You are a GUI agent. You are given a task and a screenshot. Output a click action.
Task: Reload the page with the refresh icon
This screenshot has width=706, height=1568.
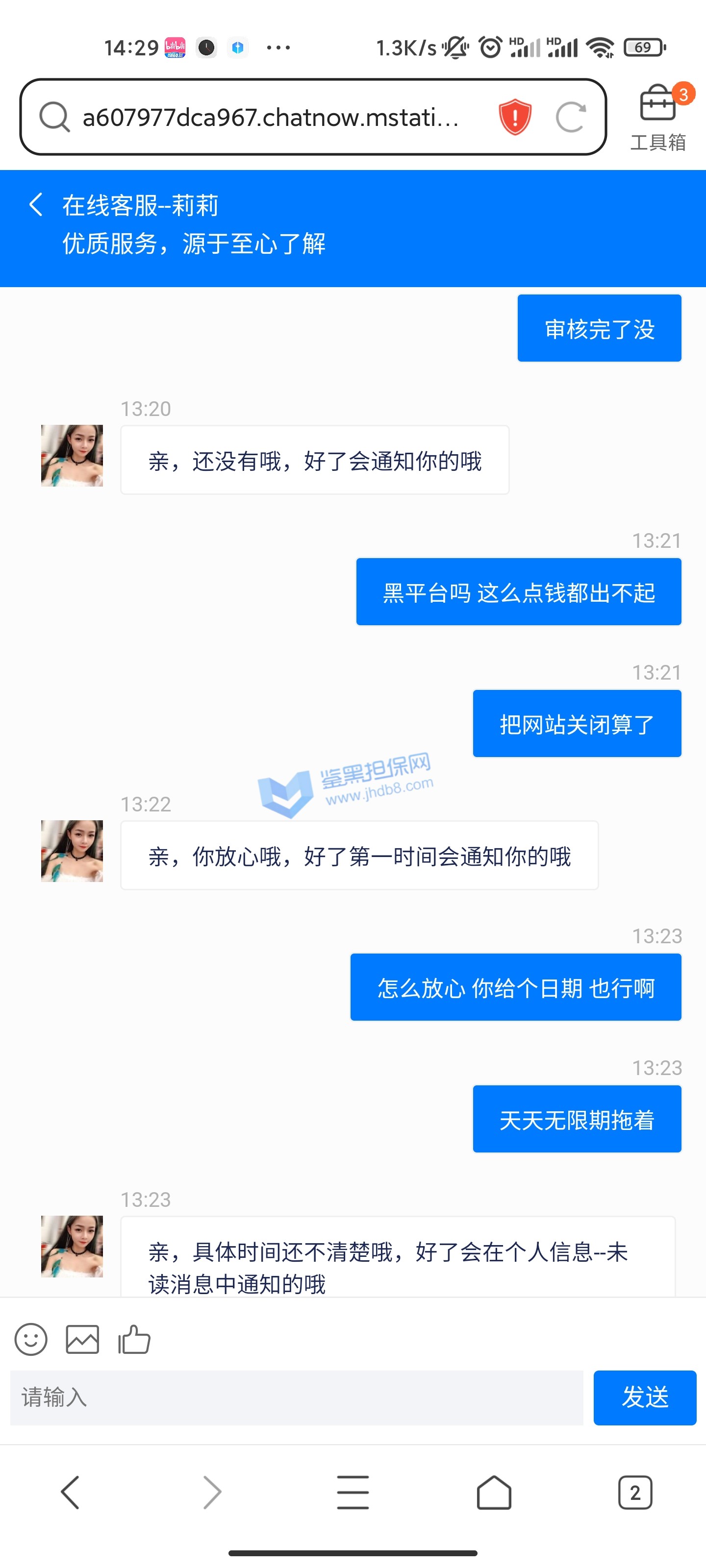pos(571,117)
